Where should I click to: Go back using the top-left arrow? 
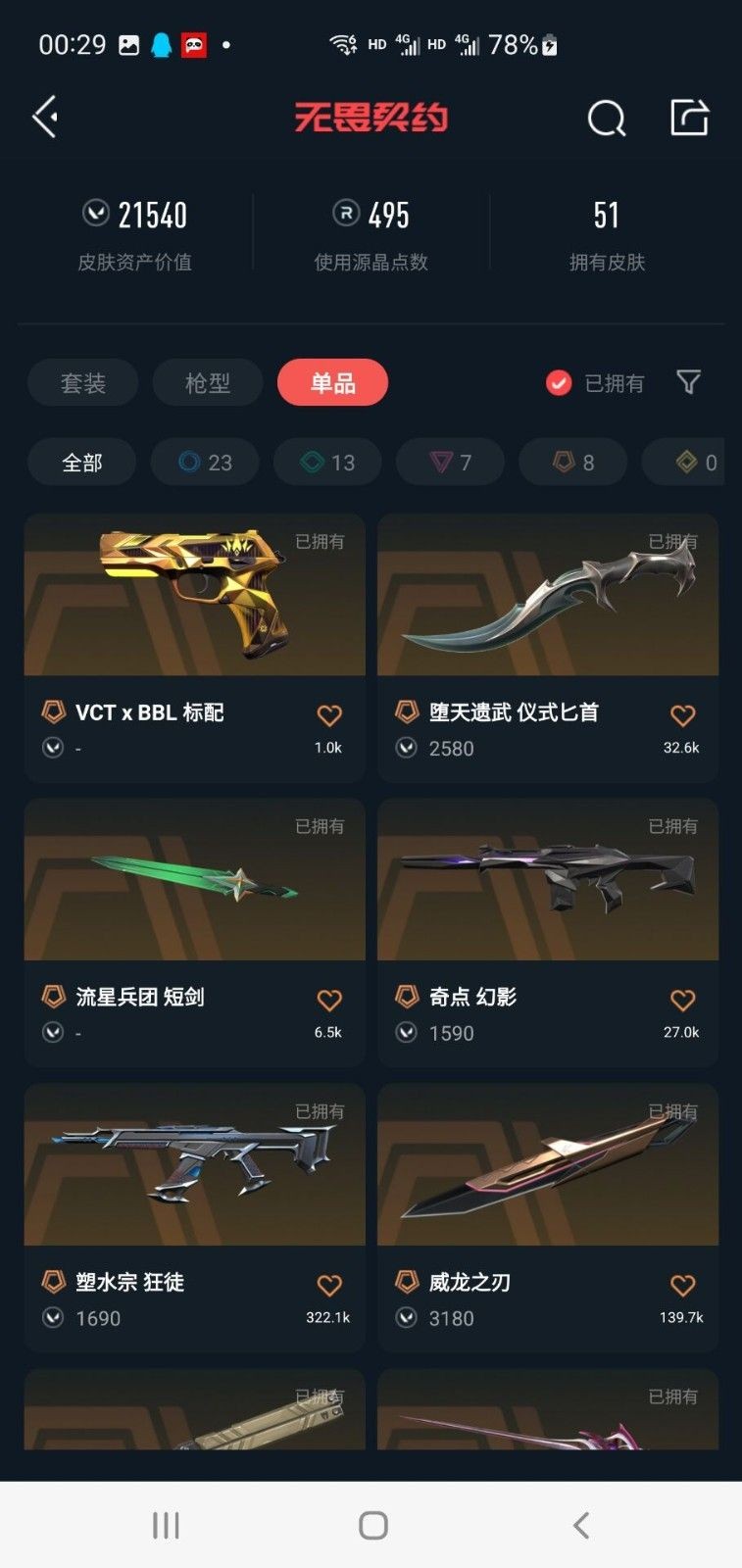click(45, 118)
